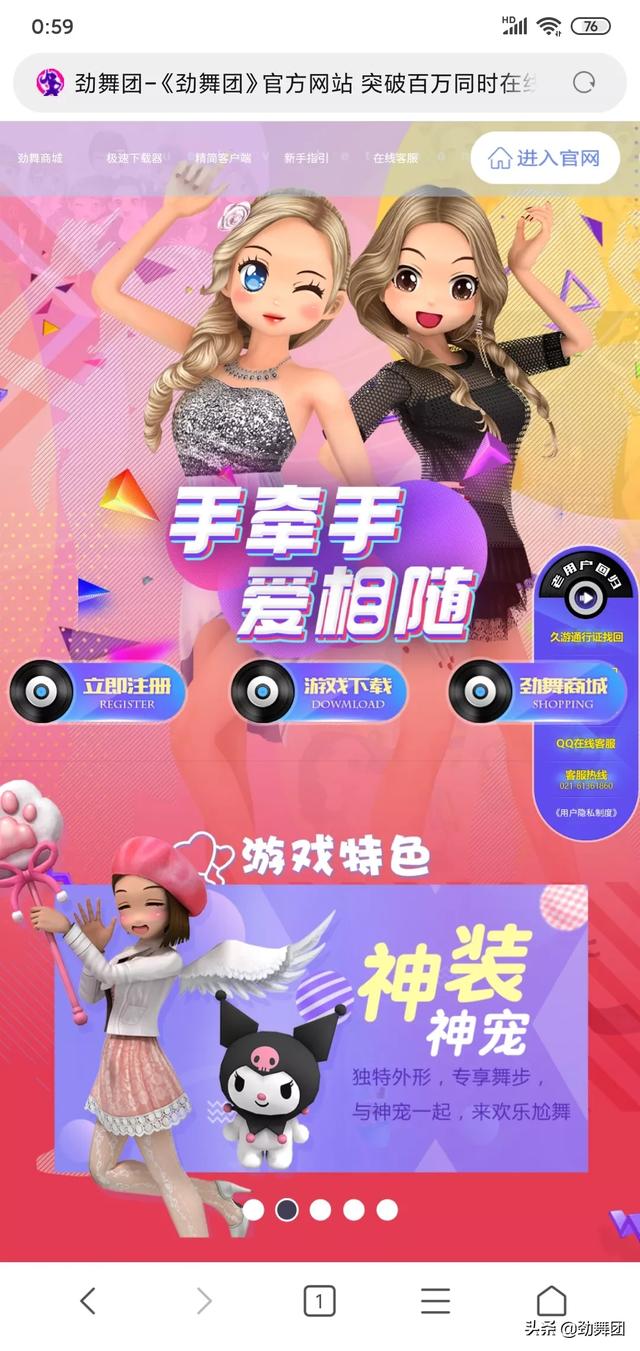Viewport: 640px width, 1351px height.
Task: Open the 用户隐私制度 link
Action: [588, 814]
